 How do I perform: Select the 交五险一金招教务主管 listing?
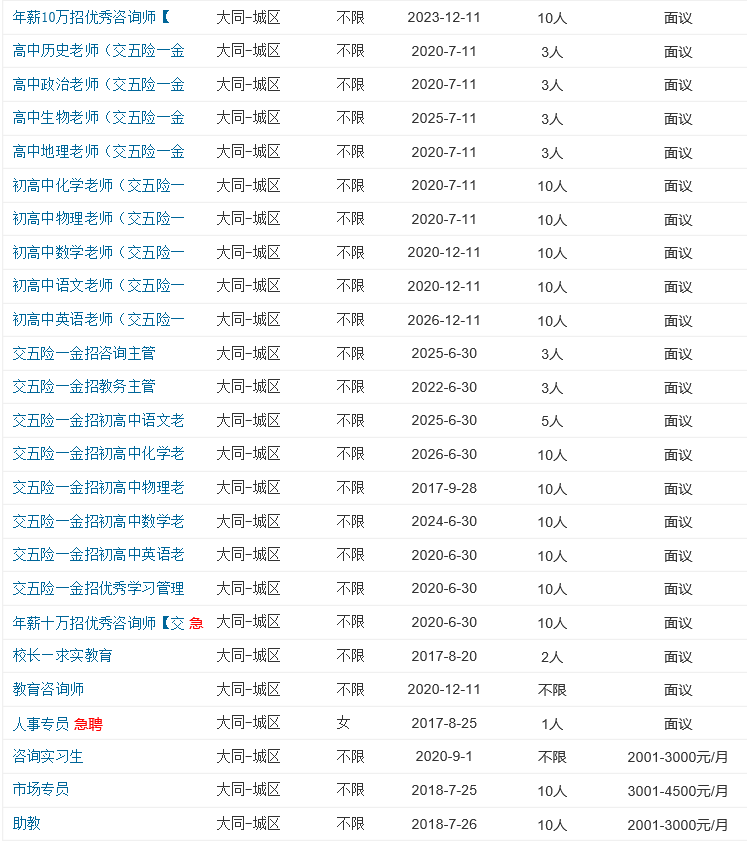click(x=84, y=387)
